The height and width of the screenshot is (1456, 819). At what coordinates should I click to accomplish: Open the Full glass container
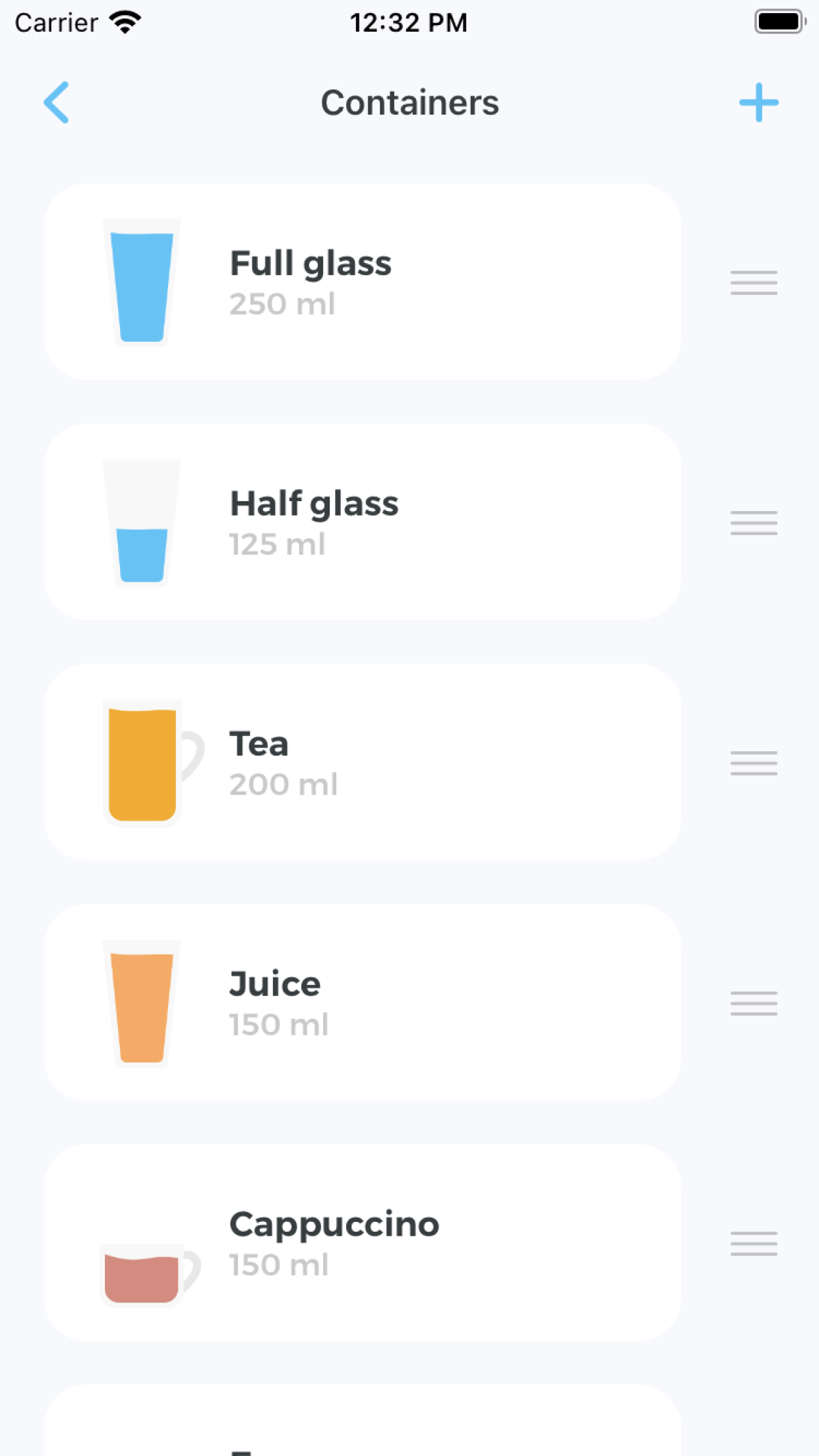362,282
